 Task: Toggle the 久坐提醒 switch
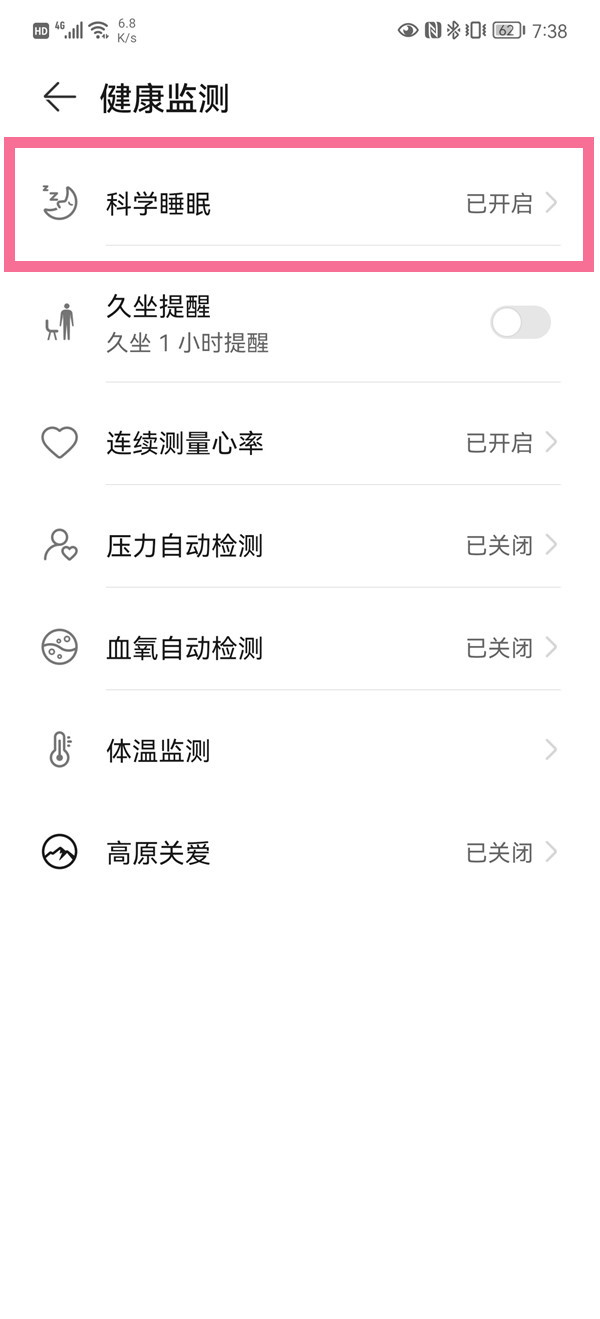(x=520, y=322)
